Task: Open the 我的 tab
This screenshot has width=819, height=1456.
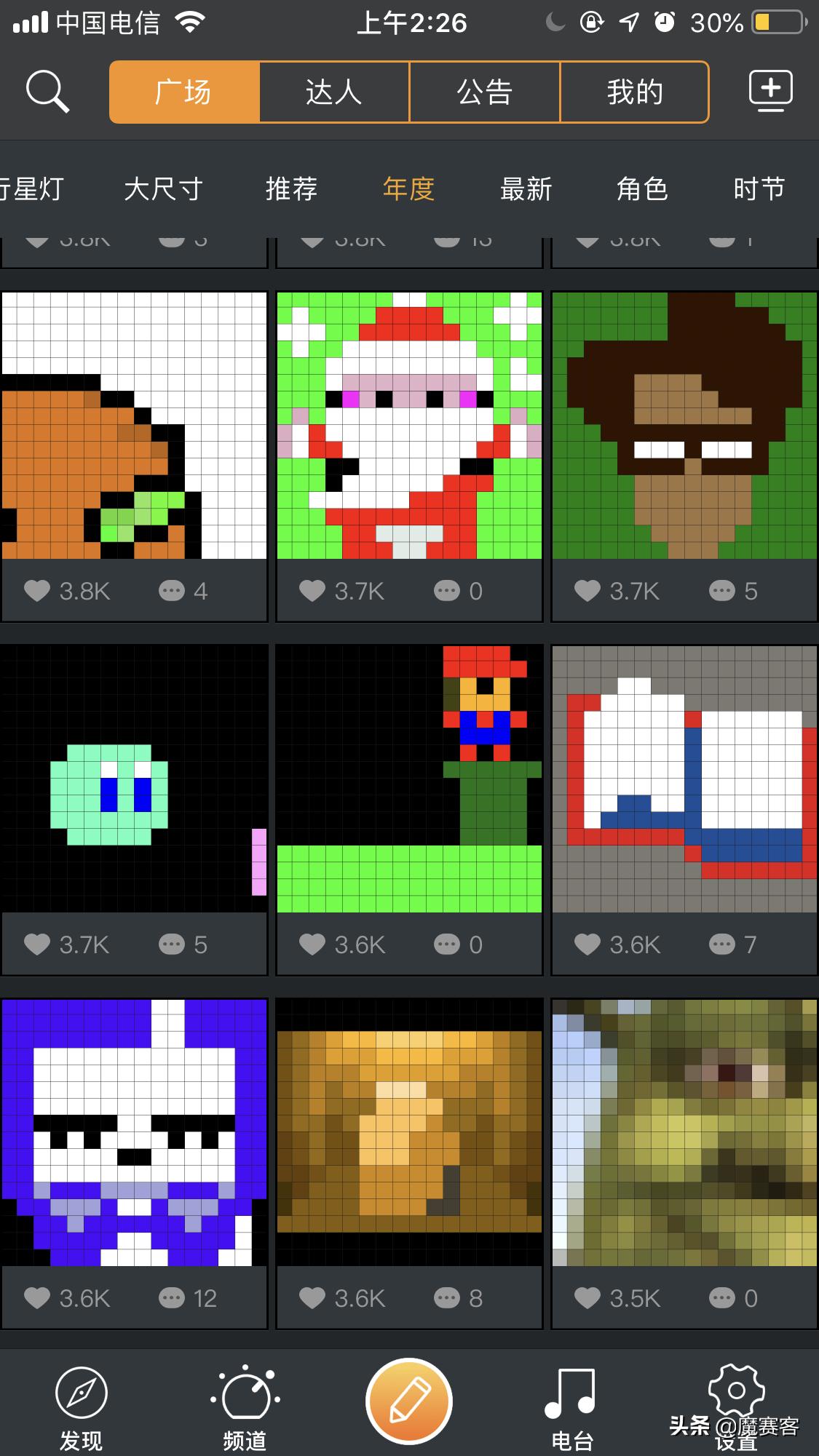Action: click(x=634, y=92)
